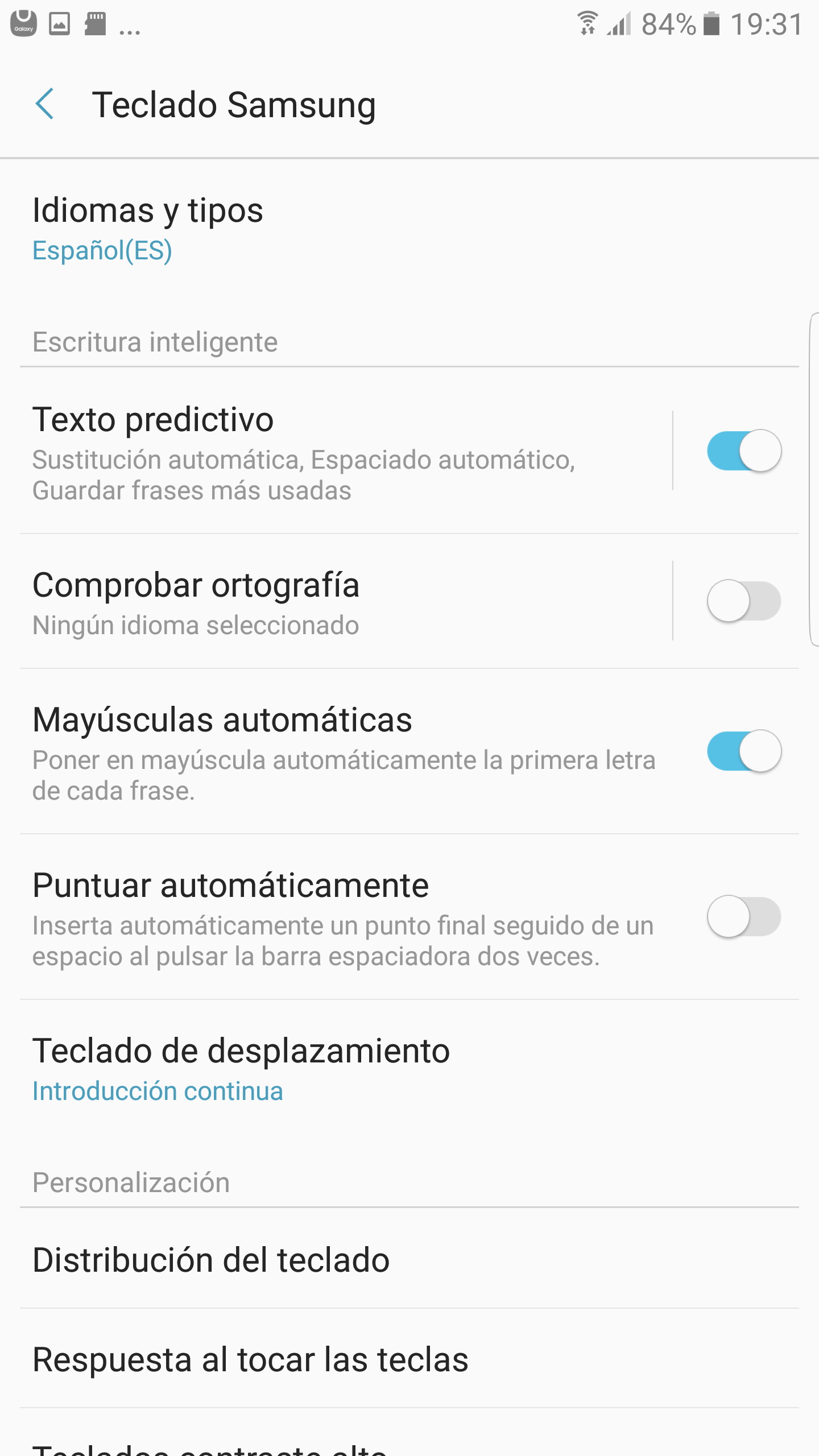Open Distribución del teclado
Screen dimensions: 819x1456
click(x=211, y=1260)
